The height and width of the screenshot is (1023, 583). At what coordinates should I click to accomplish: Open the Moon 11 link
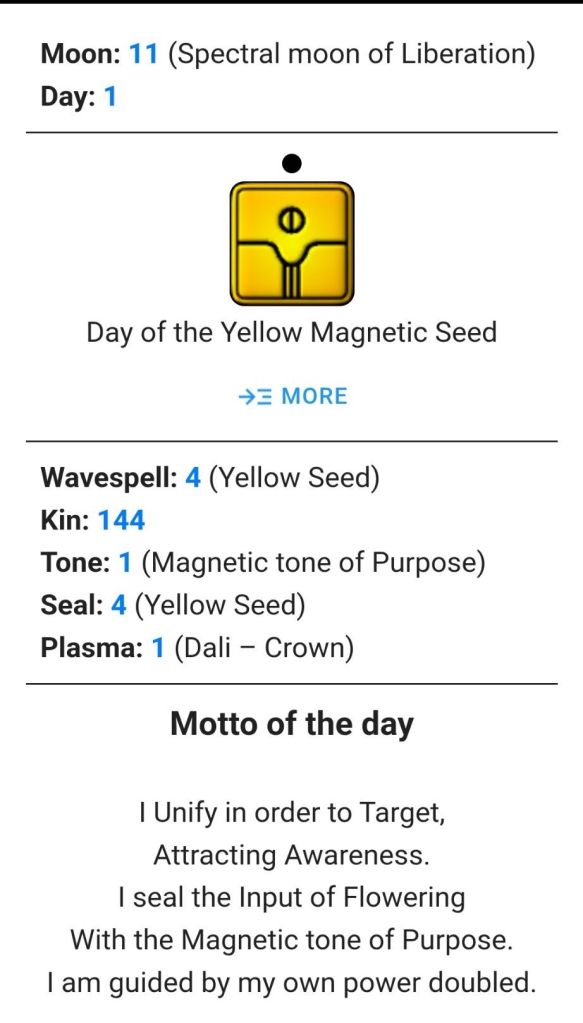pos(143,54)
